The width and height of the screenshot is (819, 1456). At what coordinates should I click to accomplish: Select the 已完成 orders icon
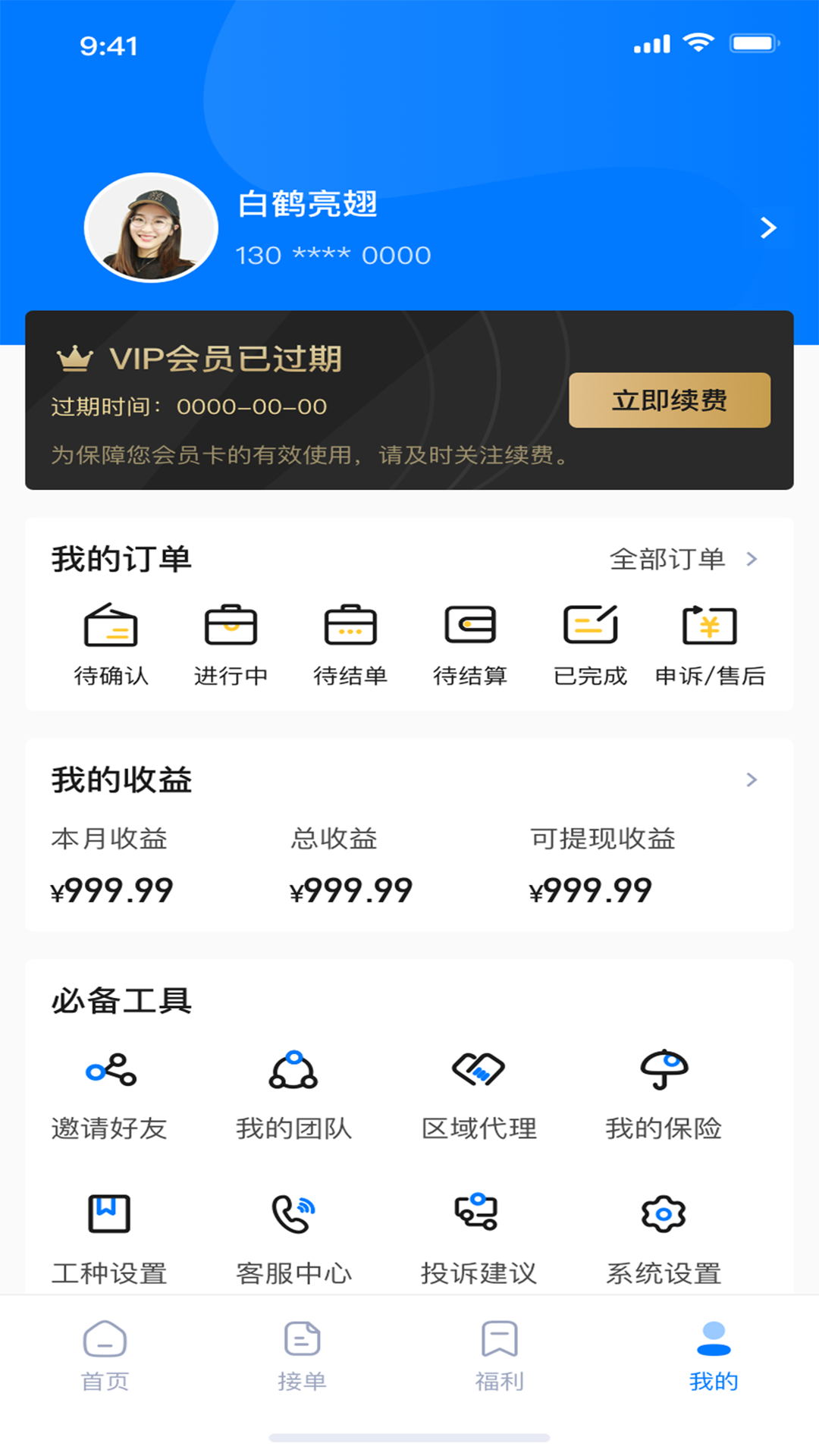589,629
